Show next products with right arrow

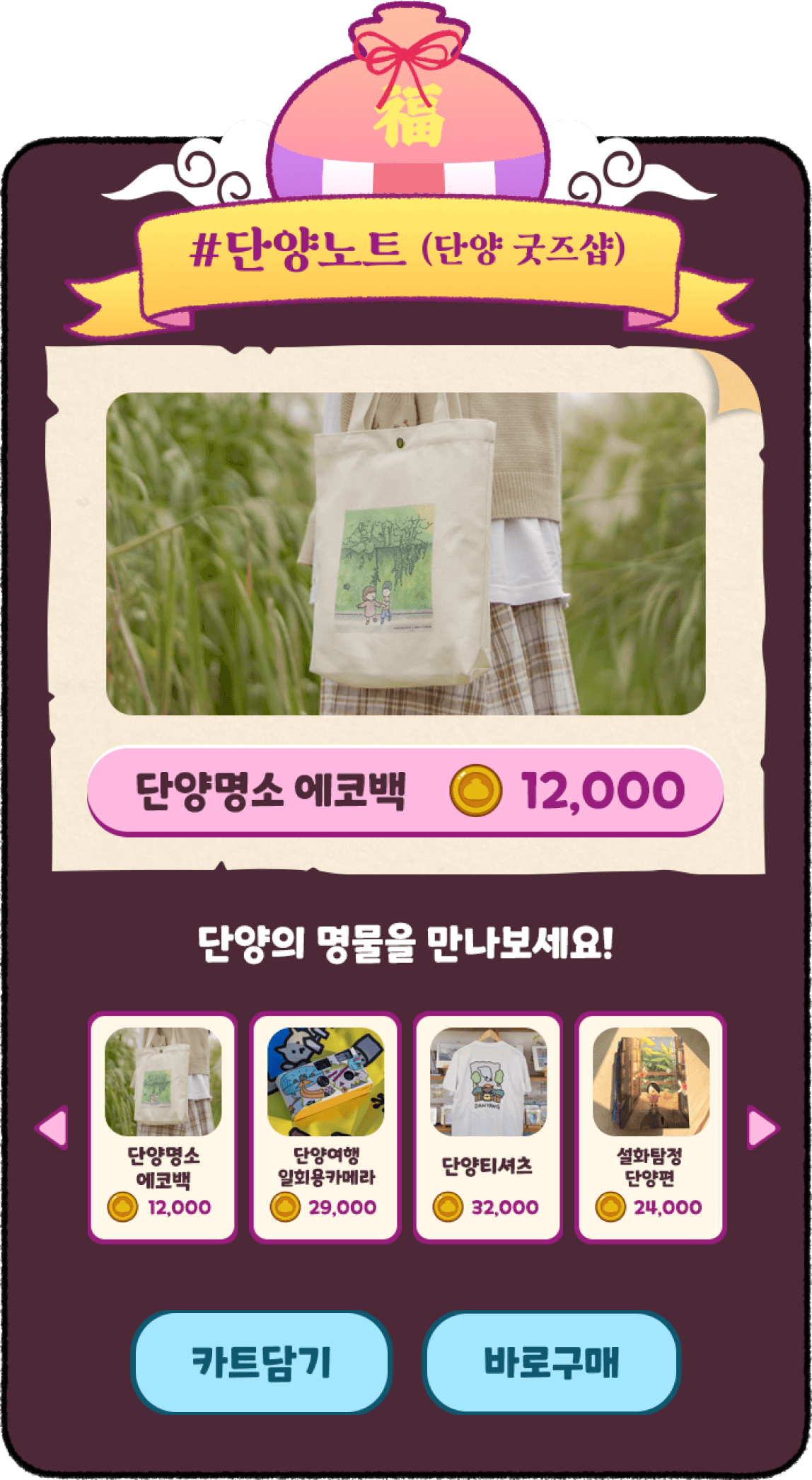(x=762, y=1127)
